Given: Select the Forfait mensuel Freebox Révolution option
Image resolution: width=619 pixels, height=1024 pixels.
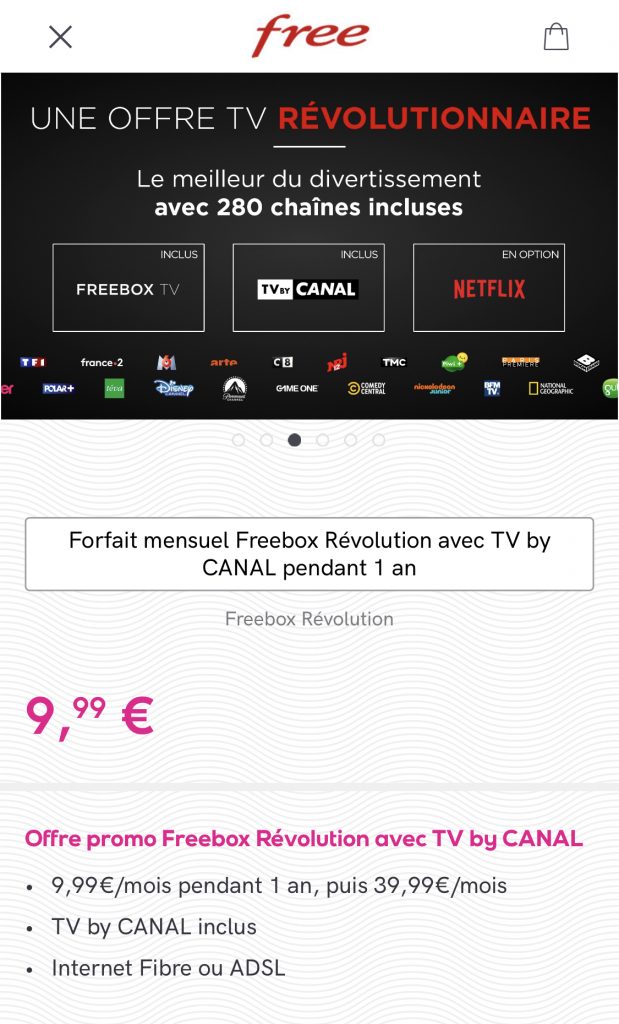Looking at the screenshot, I should click(310, 554).
